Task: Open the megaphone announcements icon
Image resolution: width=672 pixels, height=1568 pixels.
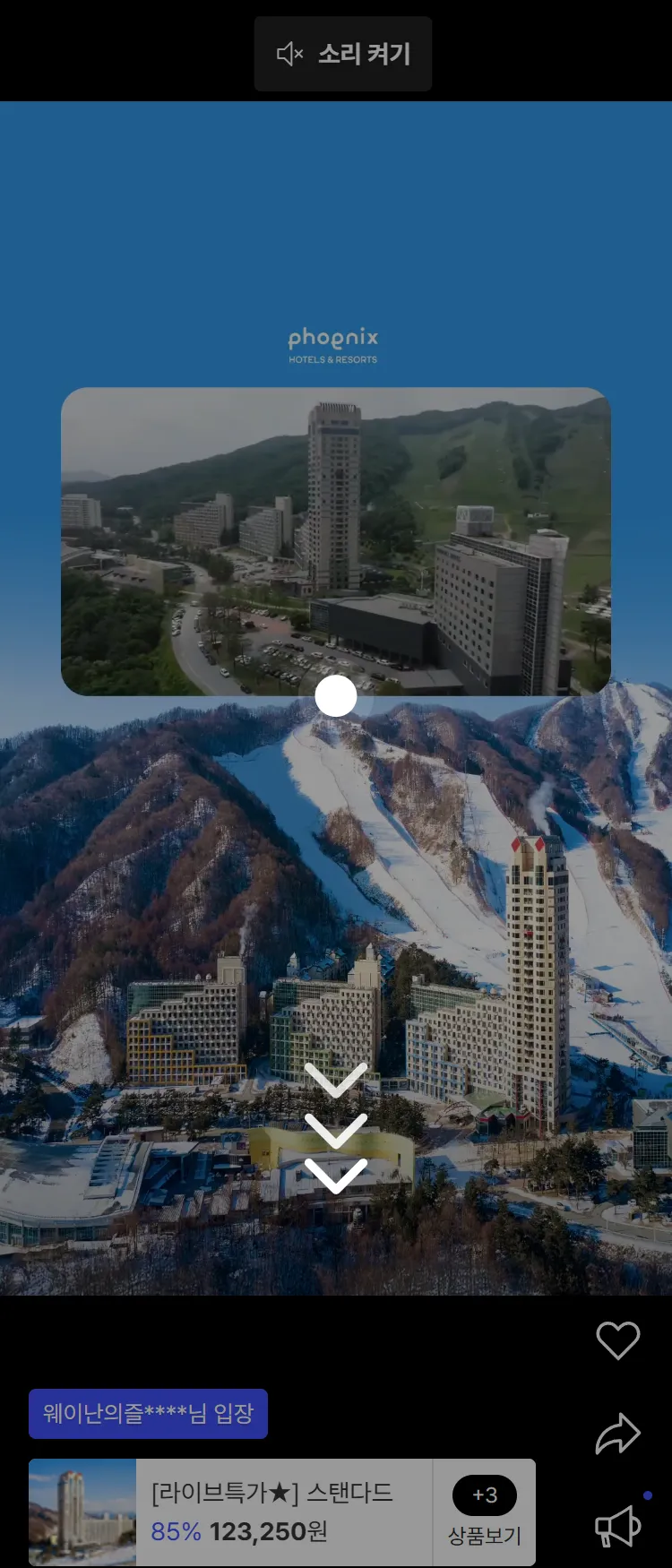Action: click(618, 1527)
